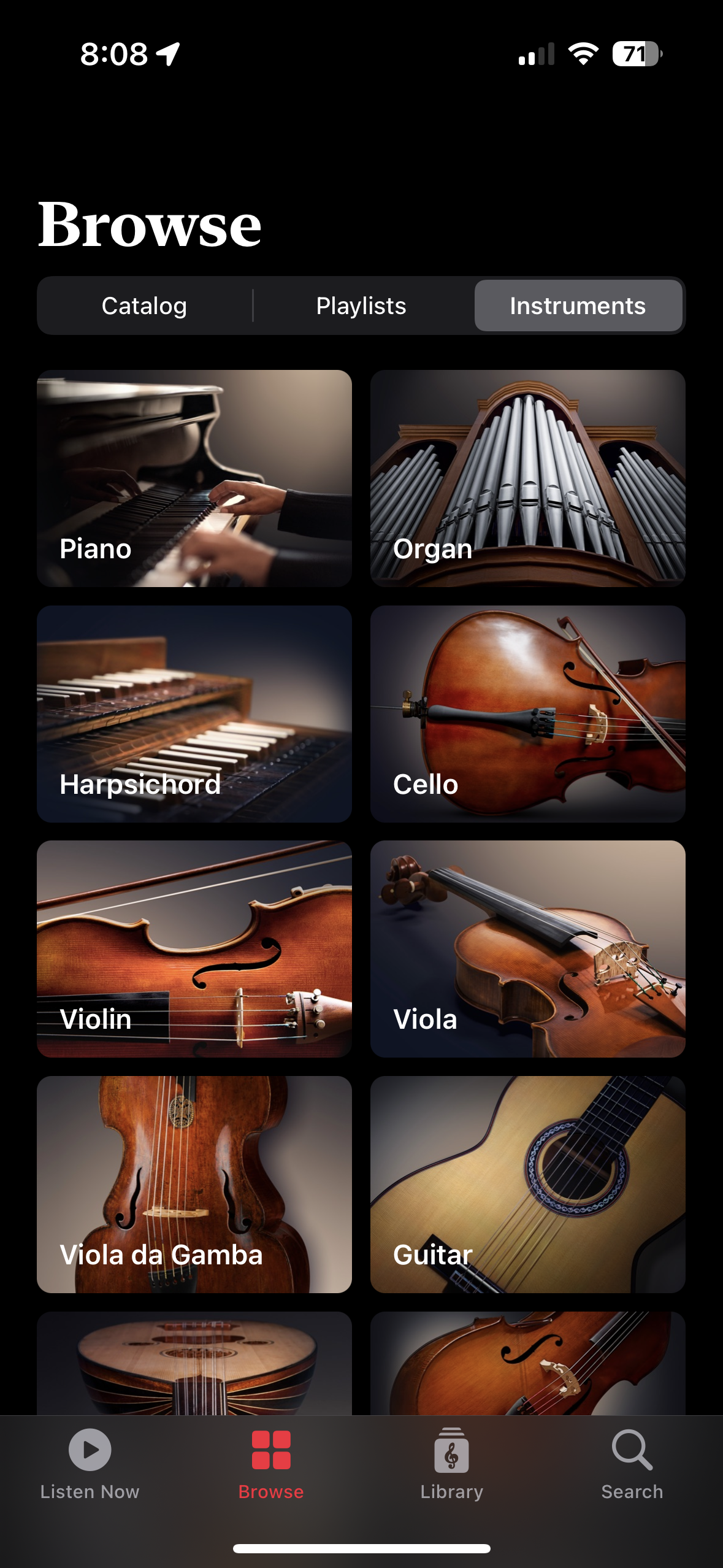Open the Piano instrument tile
Viewport: 723px width, 1568px height.
point(194,478)
